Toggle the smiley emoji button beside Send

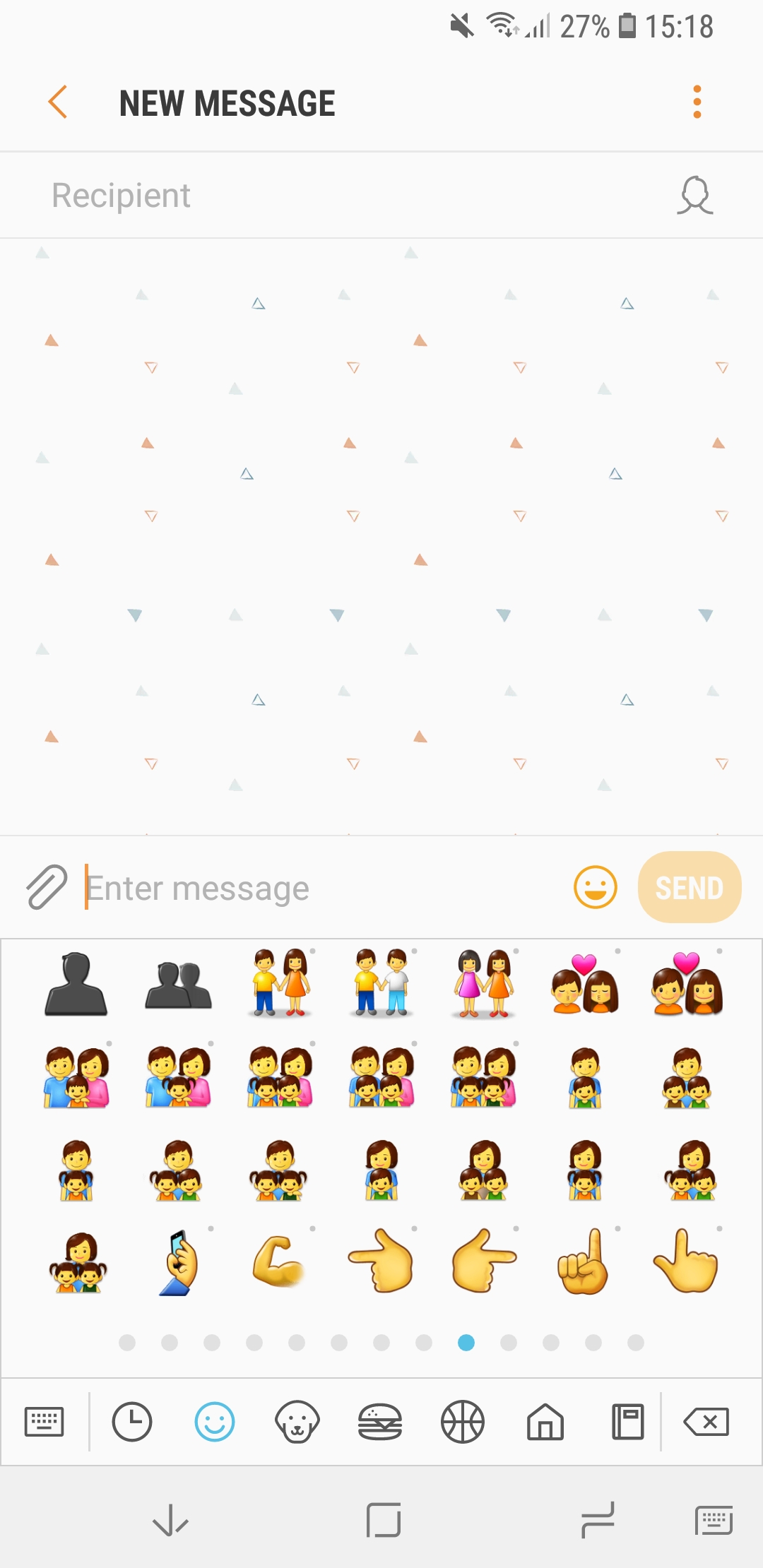(x=595, y=887)
